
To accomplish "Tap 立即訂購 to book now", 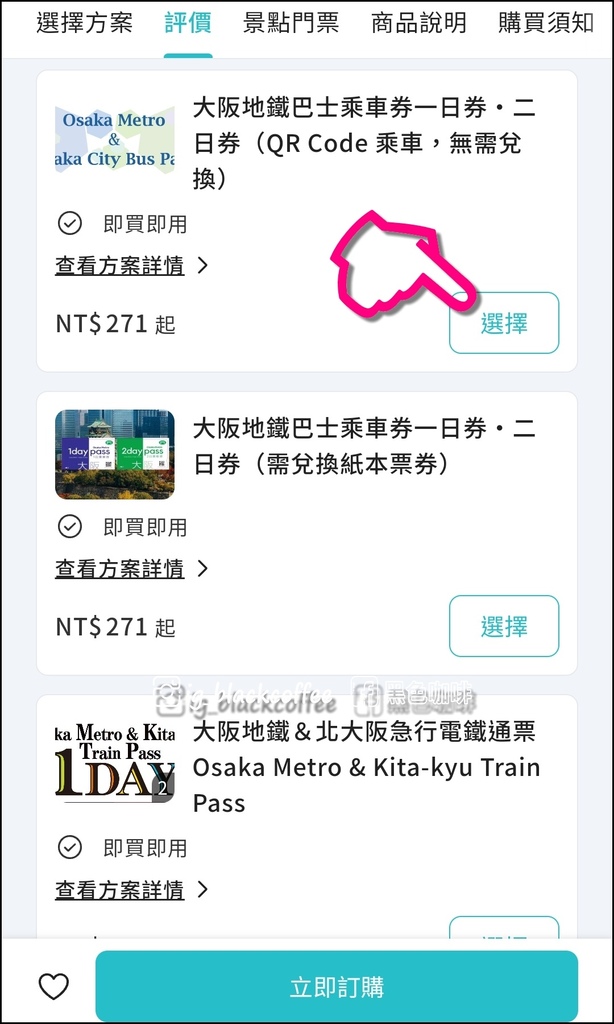I will click(337, 987).
